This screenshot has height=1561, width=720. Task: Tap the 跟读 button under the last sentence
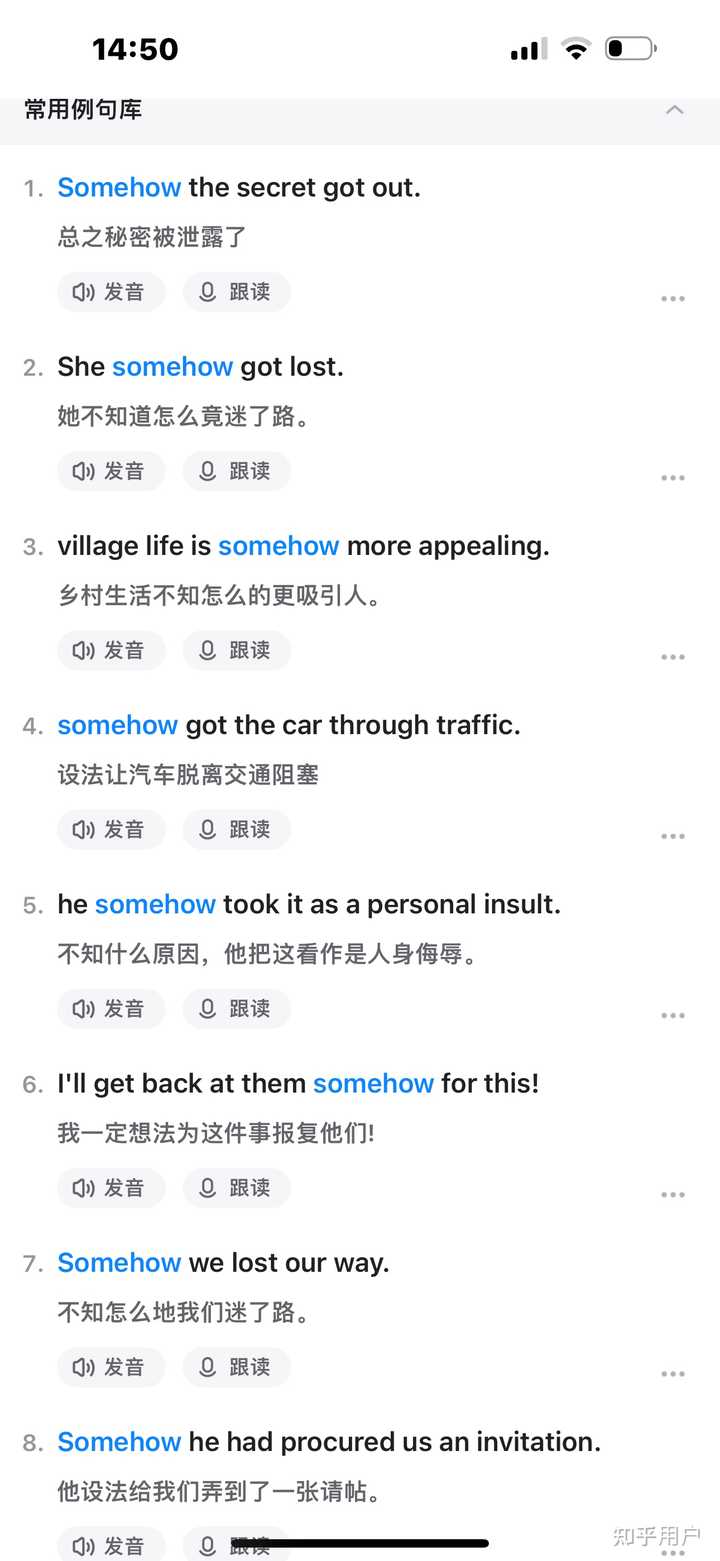click(x=236, y=1546)
